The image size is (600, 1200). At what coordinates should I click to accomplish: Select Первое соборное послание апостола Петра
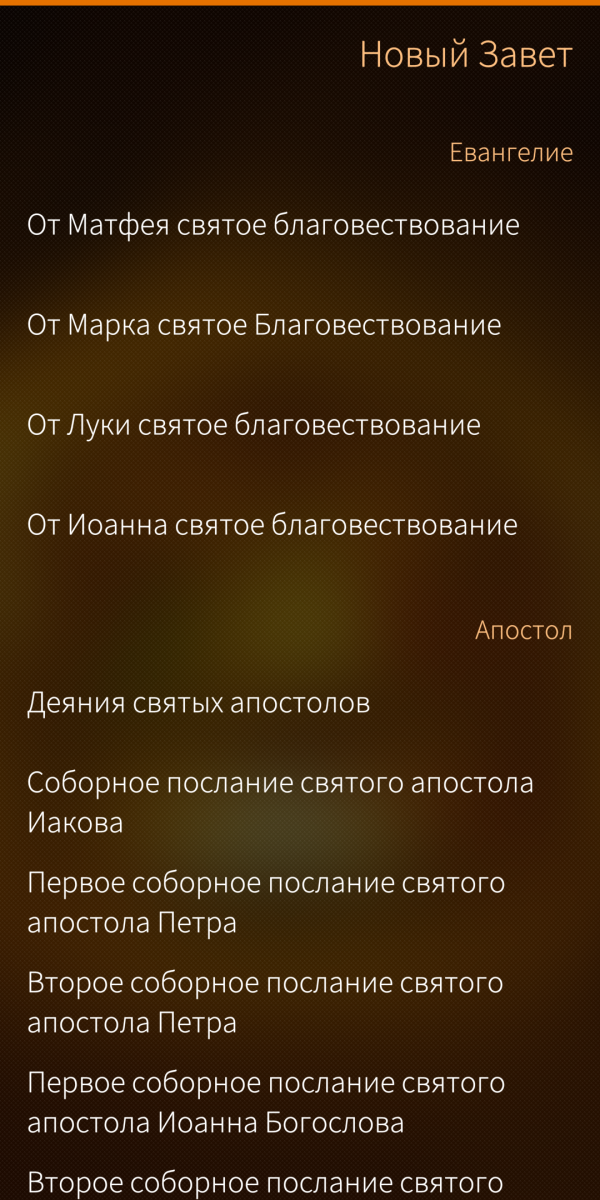(266, 903)
